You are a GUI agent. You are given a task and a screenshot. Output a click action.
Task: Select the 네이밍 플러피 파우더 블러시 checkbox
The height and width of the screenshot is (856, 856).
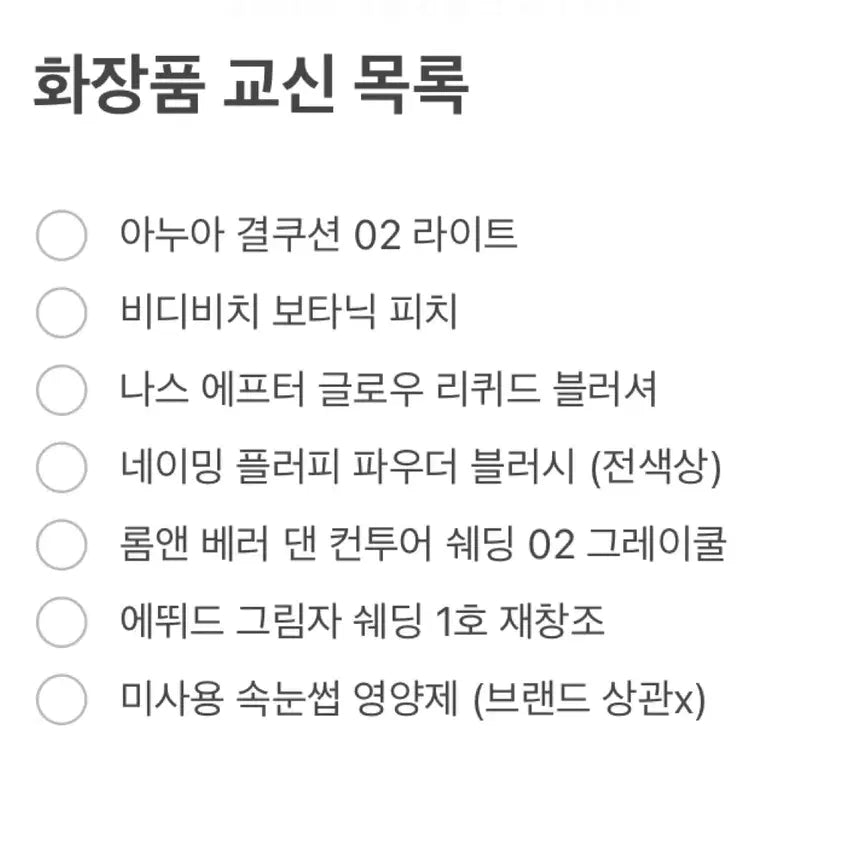click(x=61, y=467)
